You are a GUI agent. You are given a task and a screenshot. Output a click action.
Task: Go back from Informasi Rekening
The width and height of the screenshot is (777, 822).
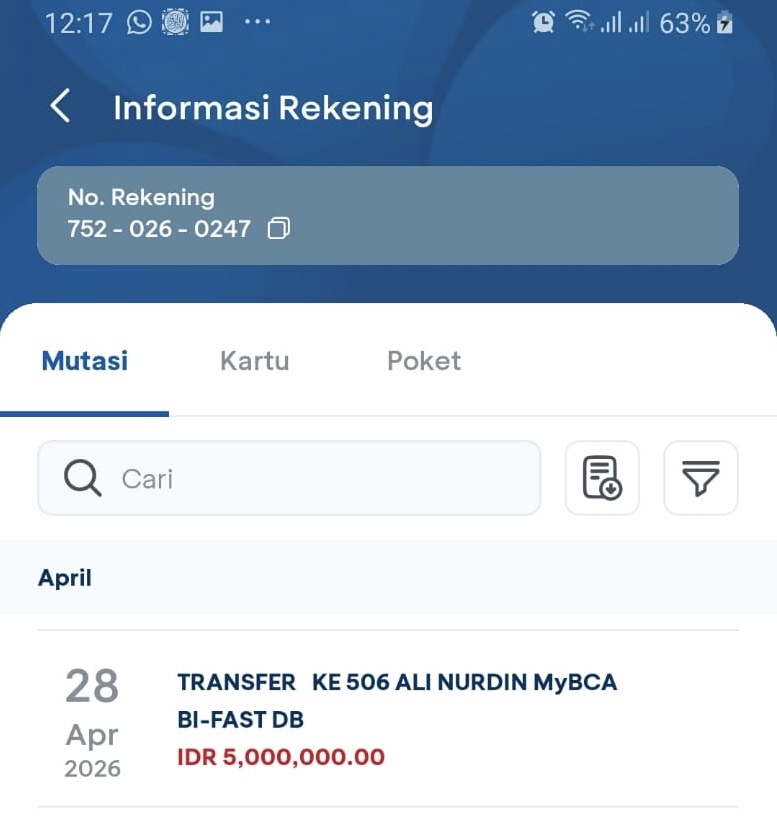click(60, 106)
